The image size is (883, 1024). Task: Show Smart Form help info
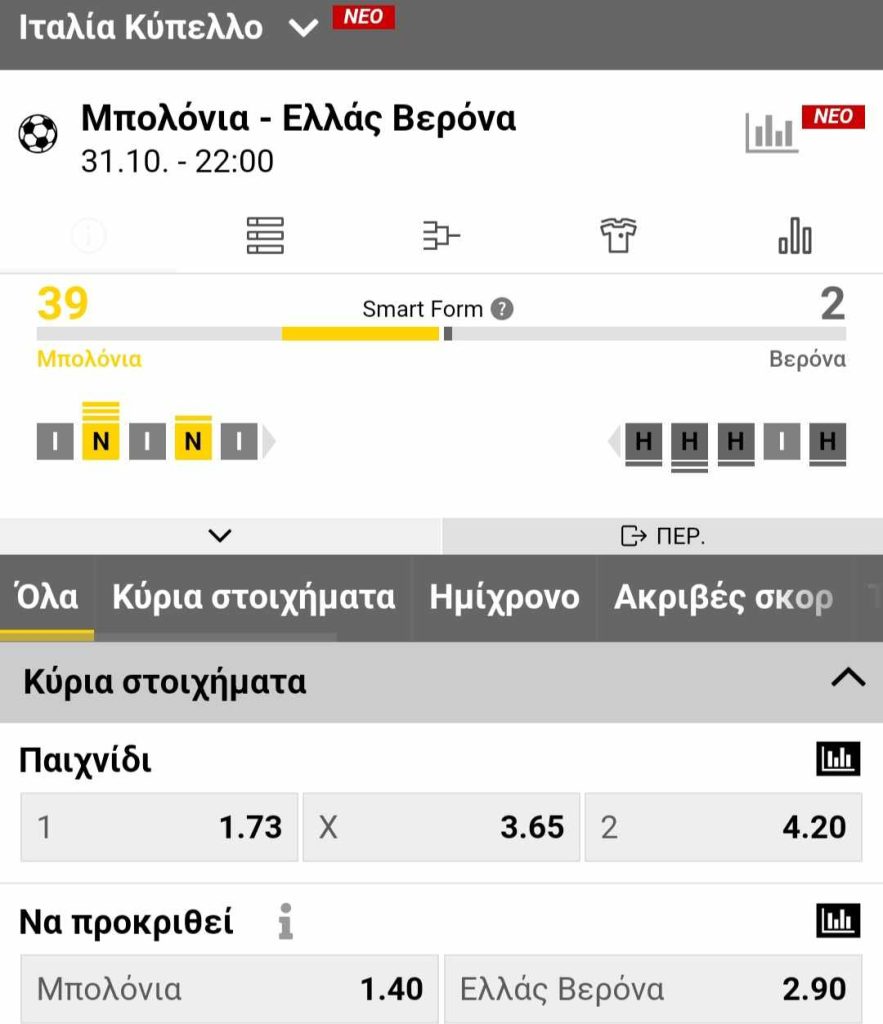tap(502, 309)
